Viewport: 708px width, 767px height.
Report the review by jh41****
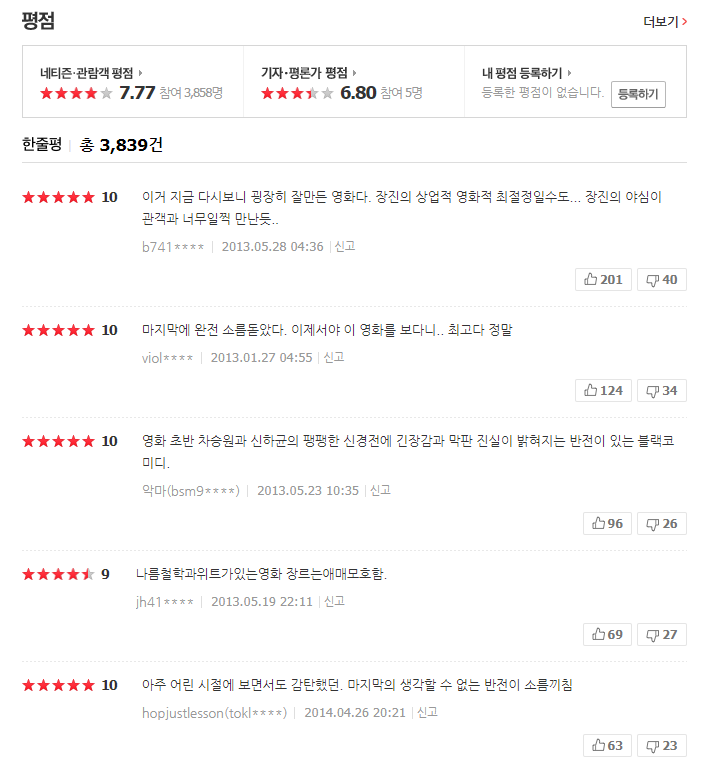335,601
